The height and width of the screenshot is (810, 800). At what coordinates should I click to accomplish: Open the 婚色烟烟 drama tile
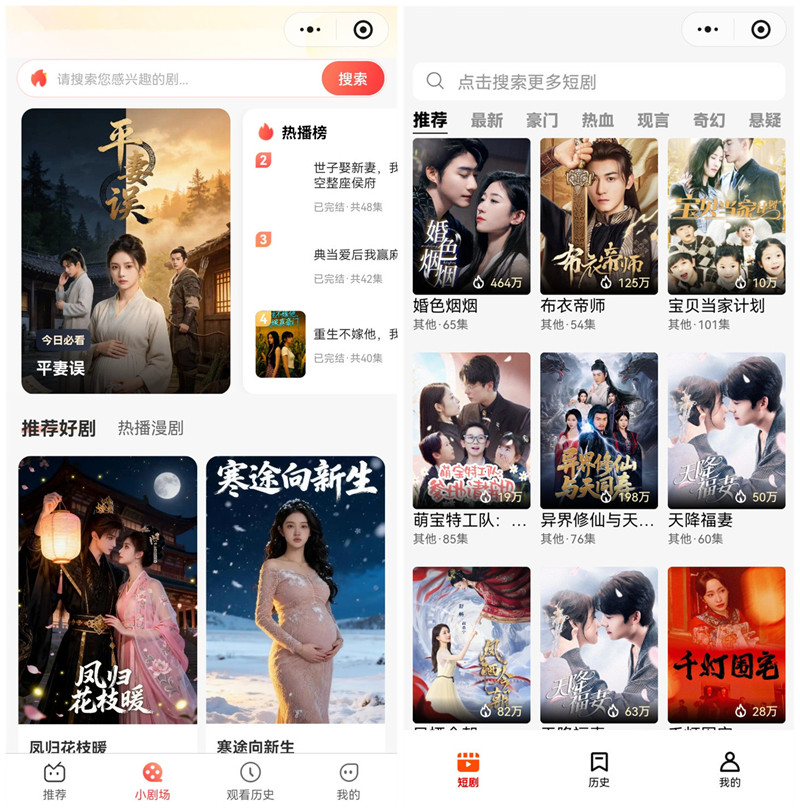[x=471, y=216]
